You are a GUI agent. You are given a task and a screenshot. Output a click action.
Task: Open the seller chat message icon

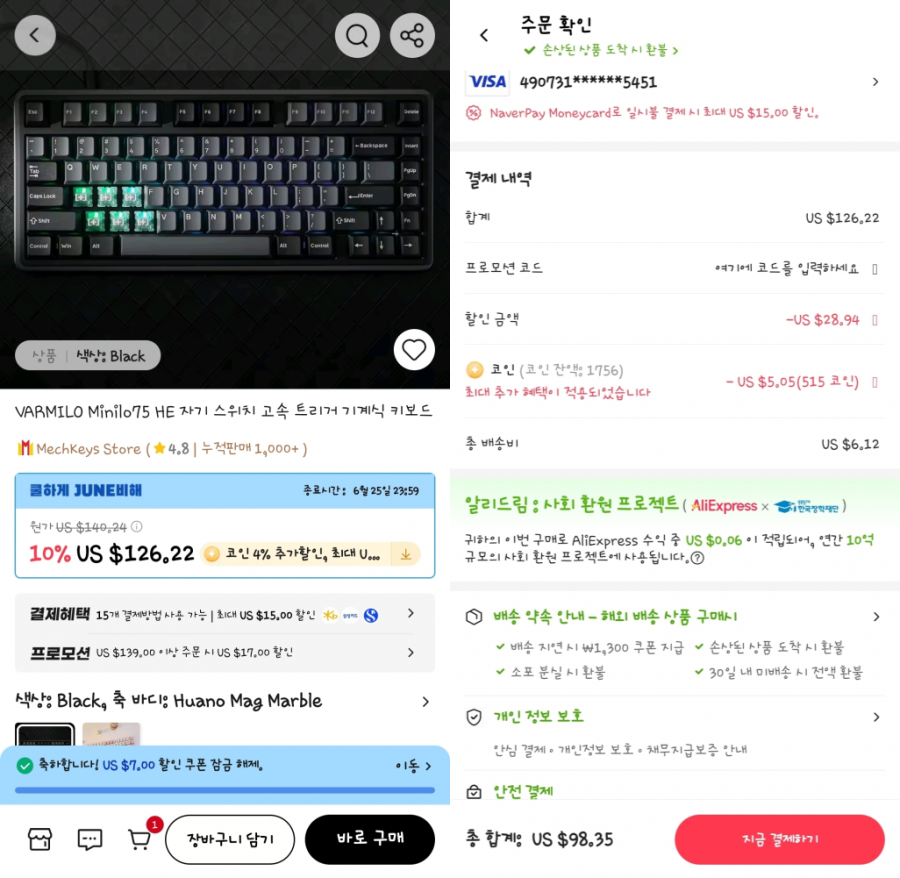[x=90, y=839]
